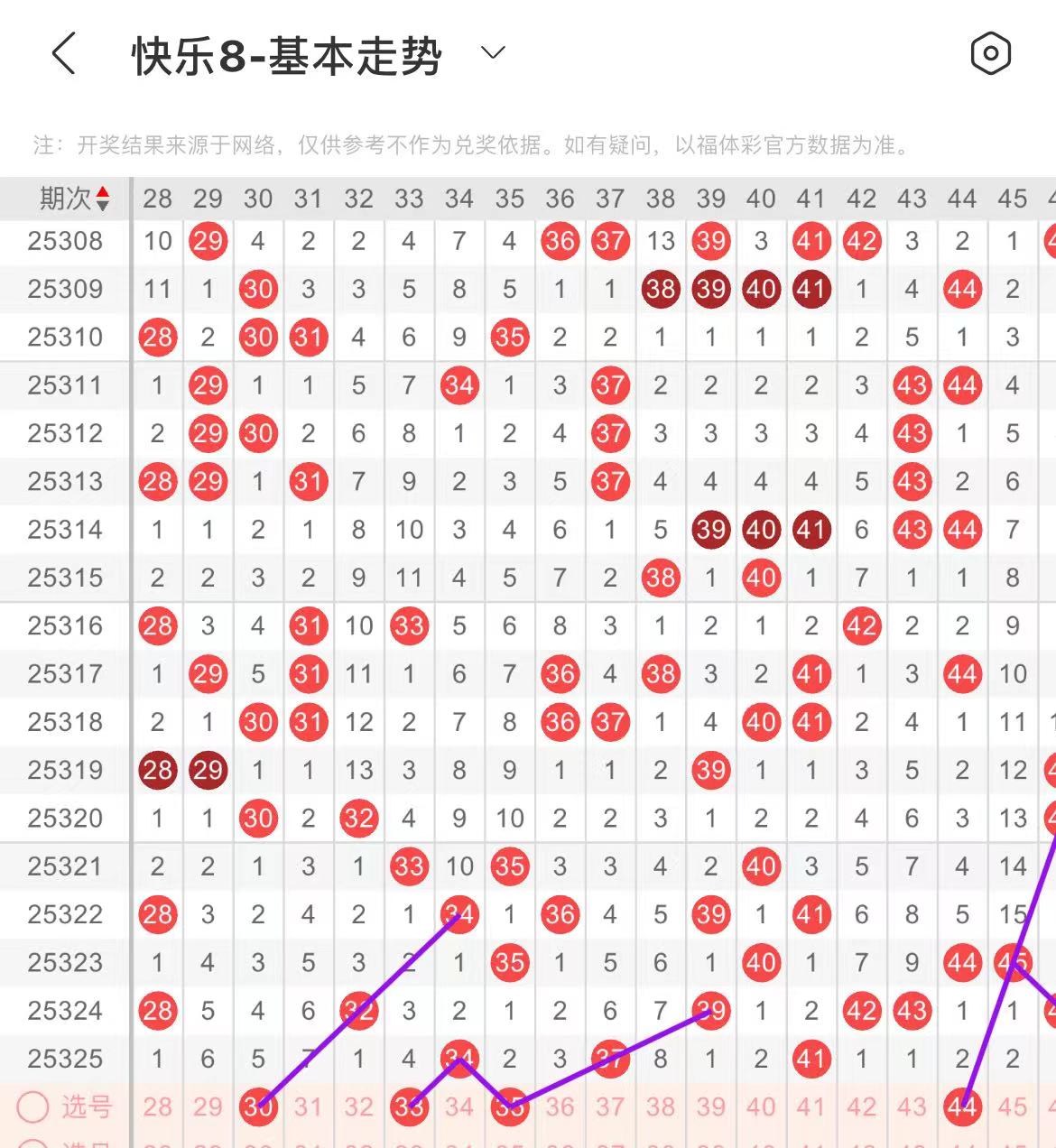The width and height of the screenshot is (1056, 1148).
Task: Unselect number 33 in the 选号 row
Action: click(x=409, y=1106)
